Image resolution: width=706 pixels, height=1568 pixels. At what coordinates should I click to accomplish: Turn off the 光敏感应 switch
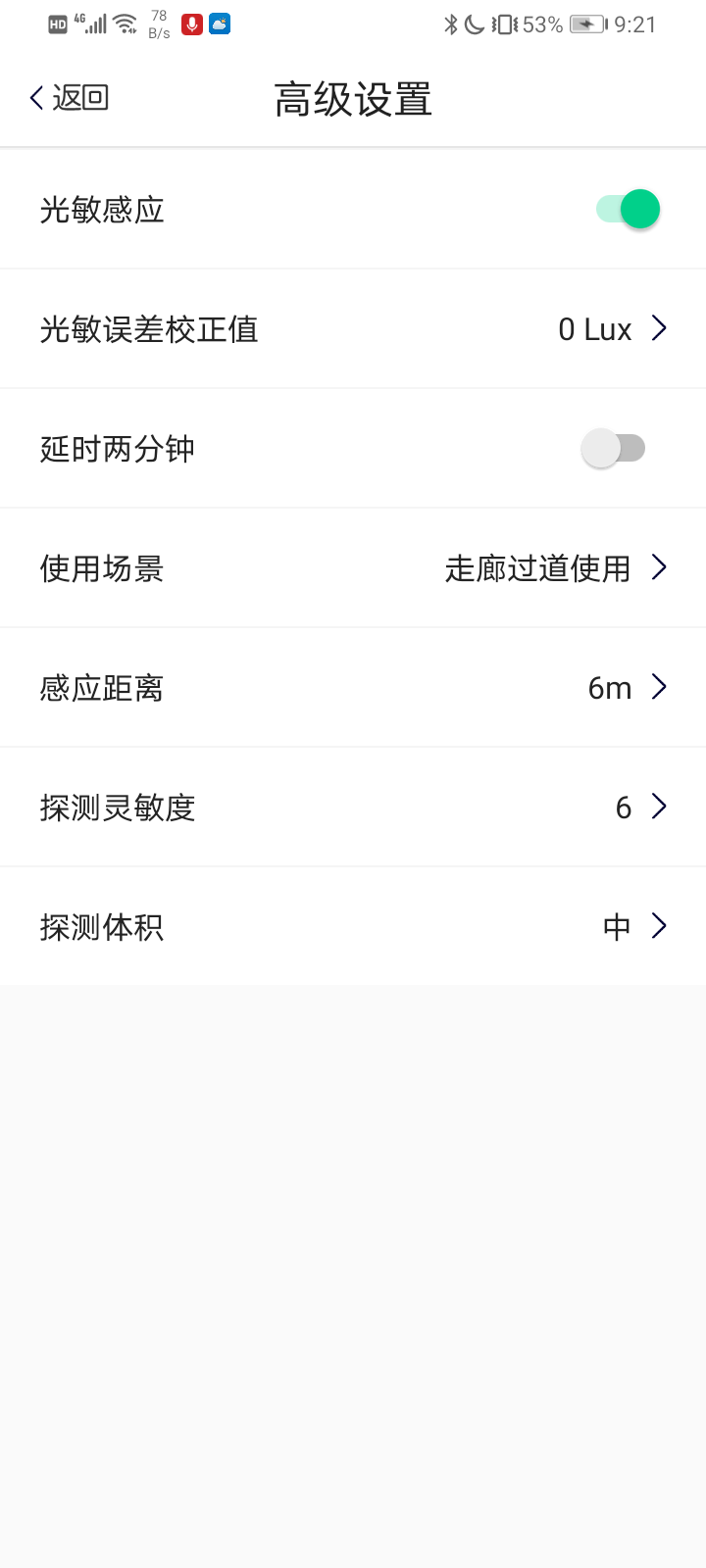click(628, 209)
